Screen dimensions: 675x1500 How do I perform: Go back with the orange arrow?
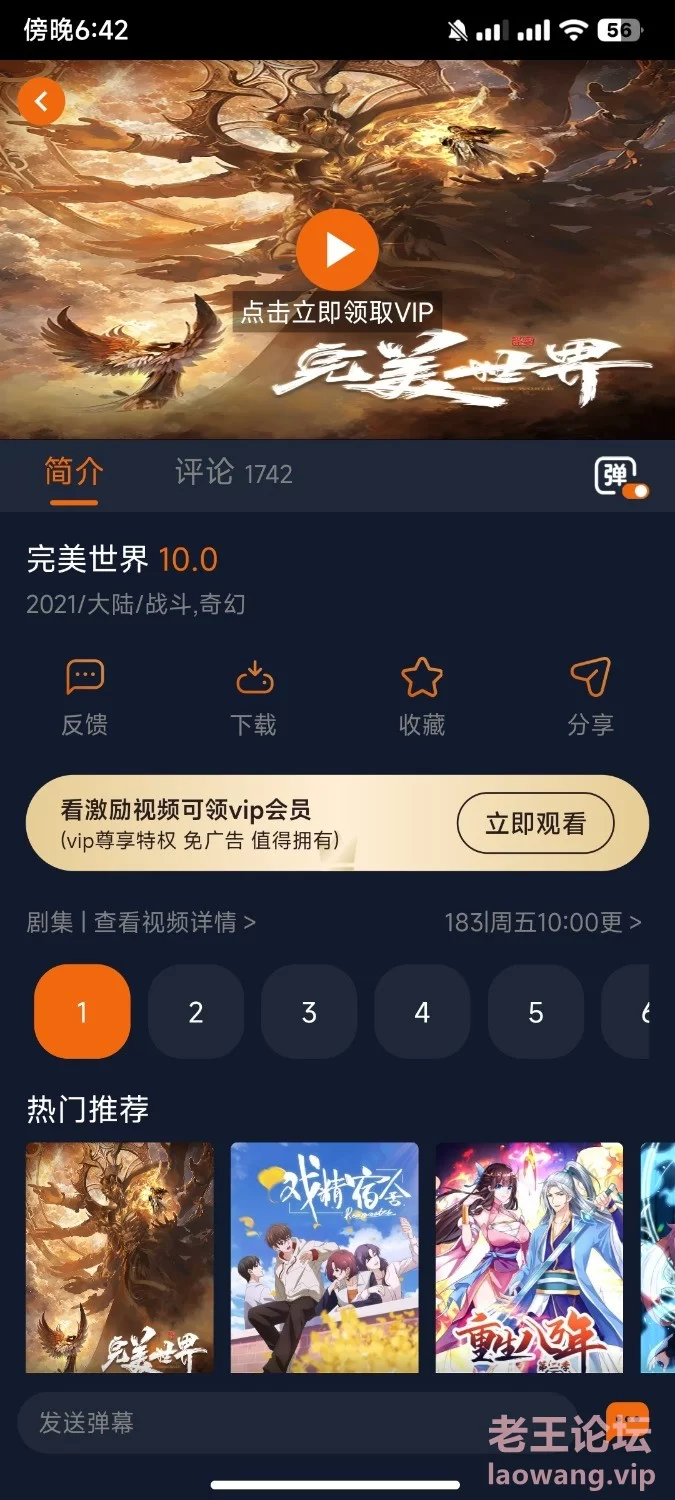pos(41,101)
